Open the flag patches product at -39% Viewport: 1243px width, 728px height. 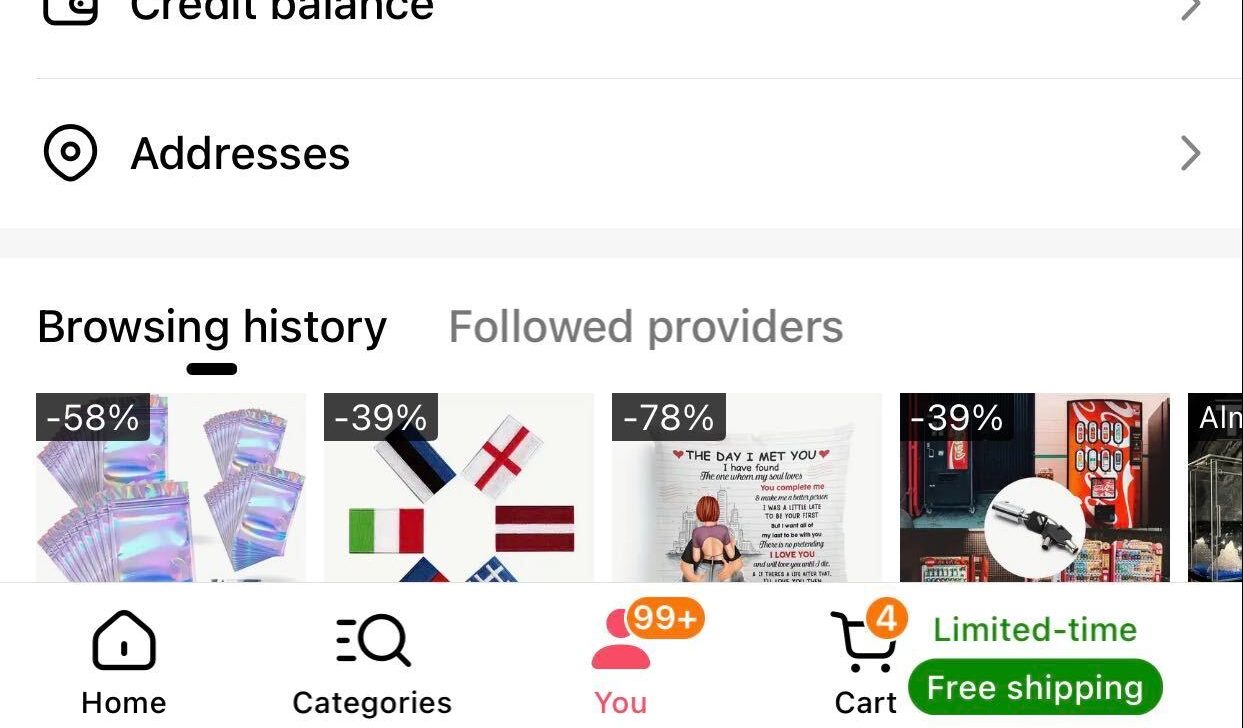click(459, 490)
